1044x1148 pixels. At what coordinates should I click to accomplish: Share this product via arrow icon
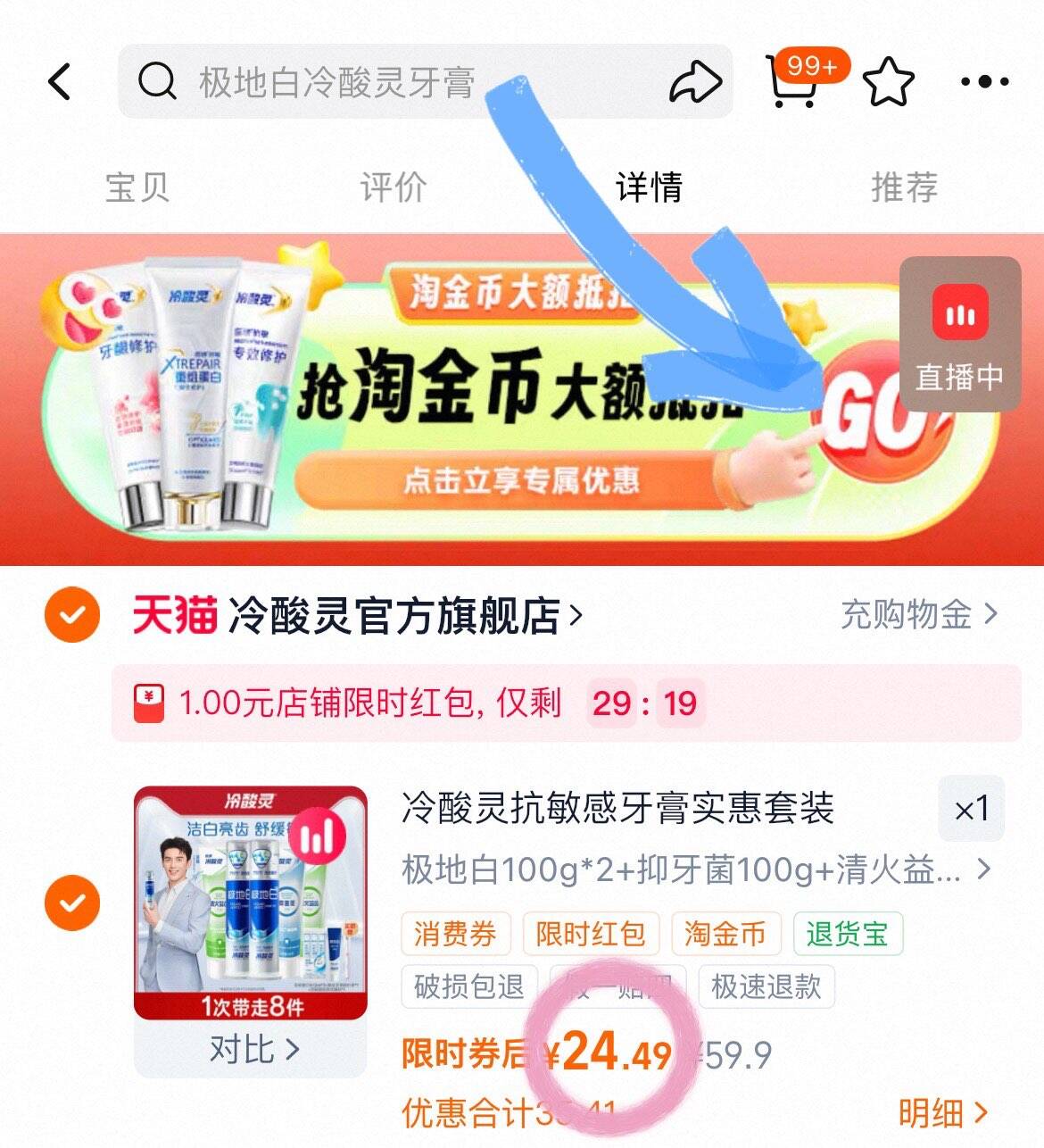[695, 82]
